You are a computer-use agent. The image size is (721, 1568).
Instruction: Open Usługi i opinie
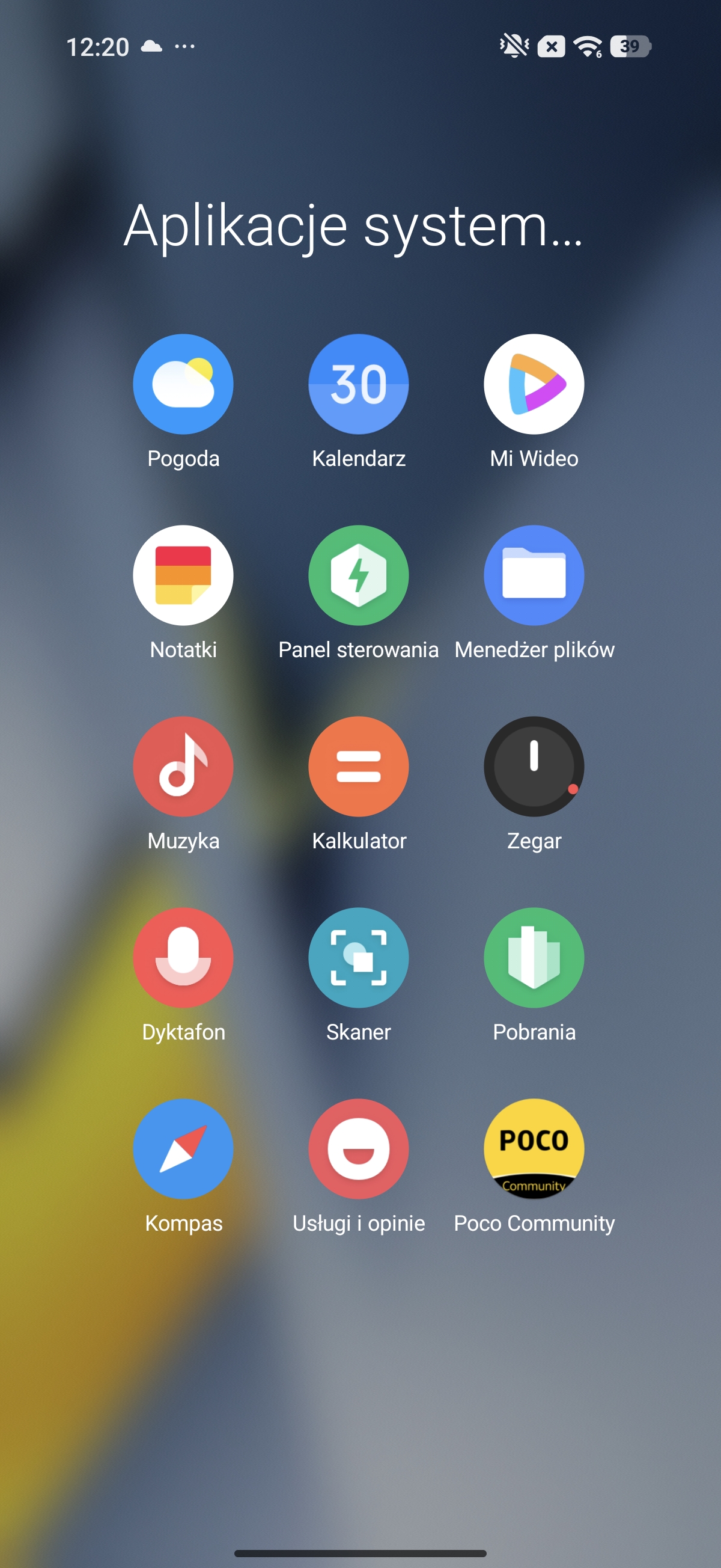[358, 1148]
